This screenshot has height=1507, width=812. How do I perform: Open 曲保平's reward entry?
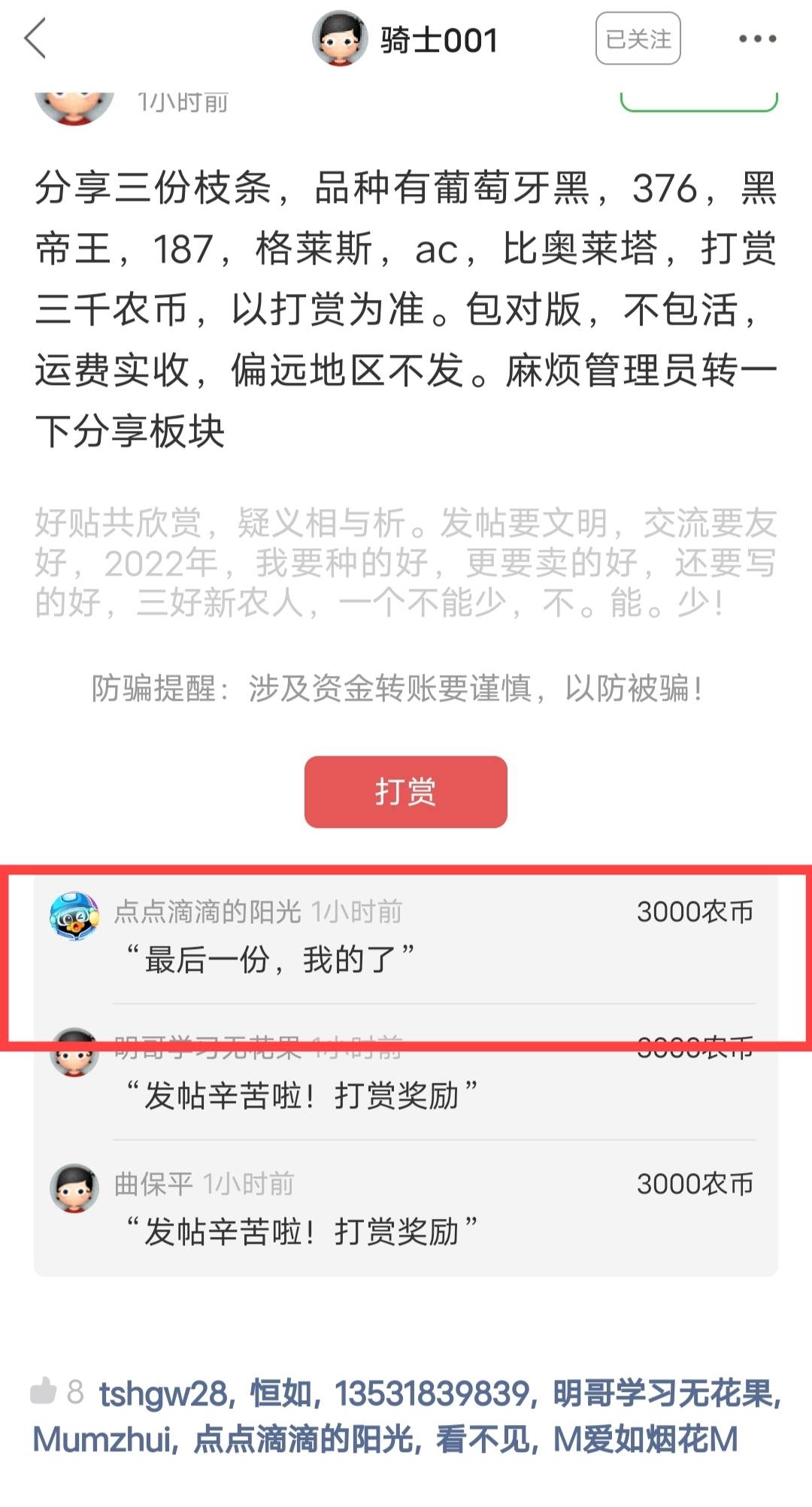[x=406, y=1208]
